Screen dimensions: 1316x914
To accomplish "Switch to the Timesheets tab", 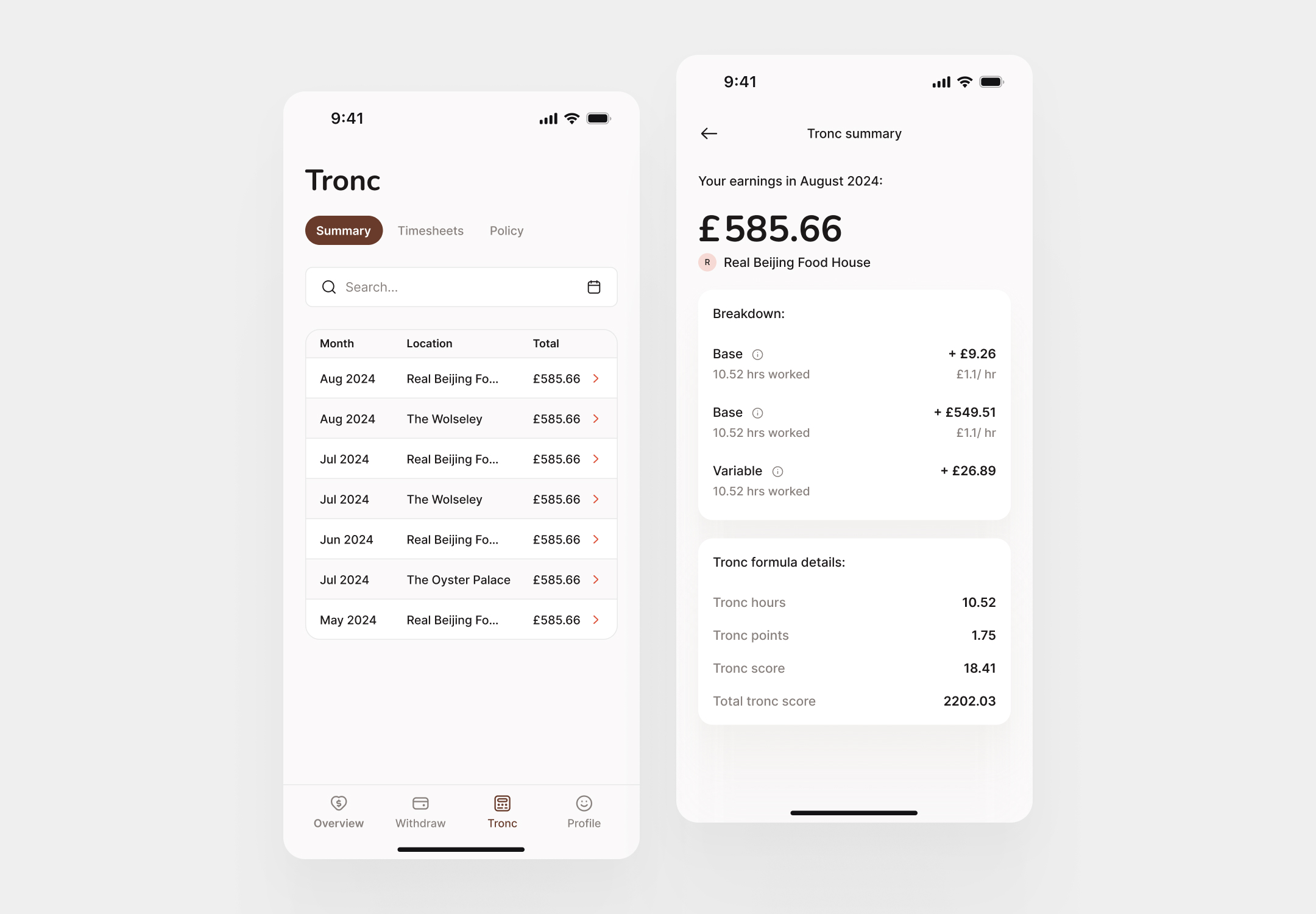I will tap(431, 231).
